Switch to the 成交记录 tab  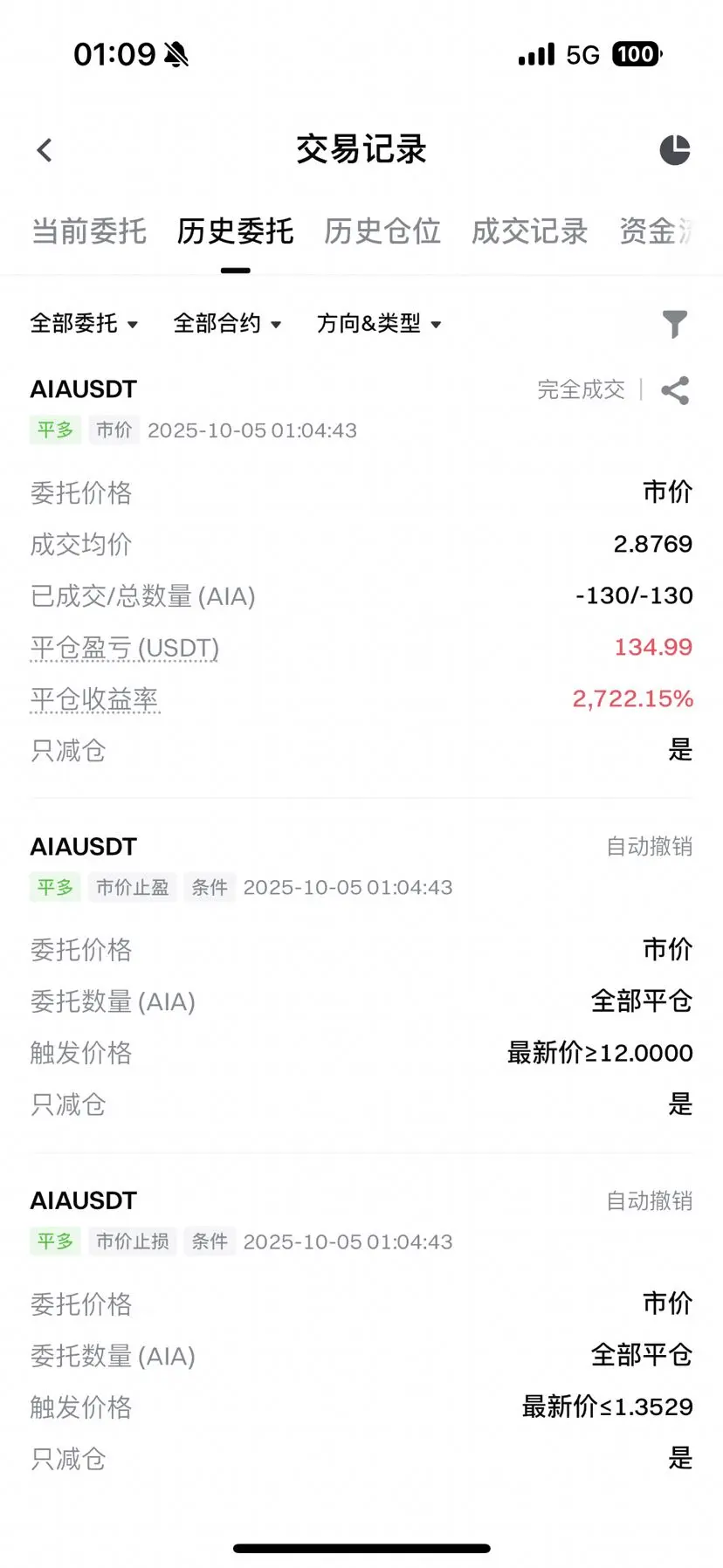coord(529,231)
